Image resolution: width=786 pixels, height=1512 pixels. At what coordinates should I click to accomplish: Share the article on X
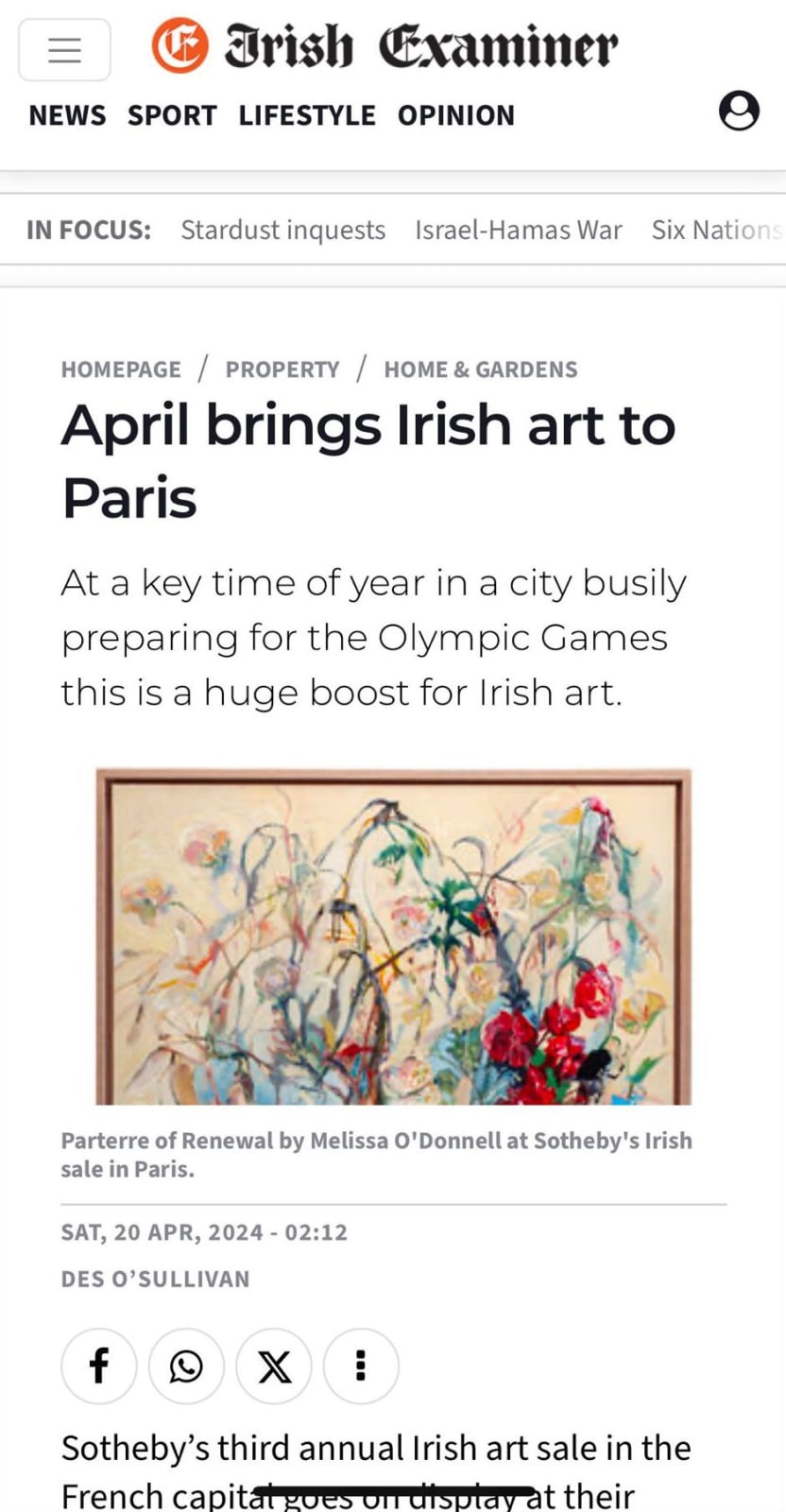click(x=274, y=1366)
